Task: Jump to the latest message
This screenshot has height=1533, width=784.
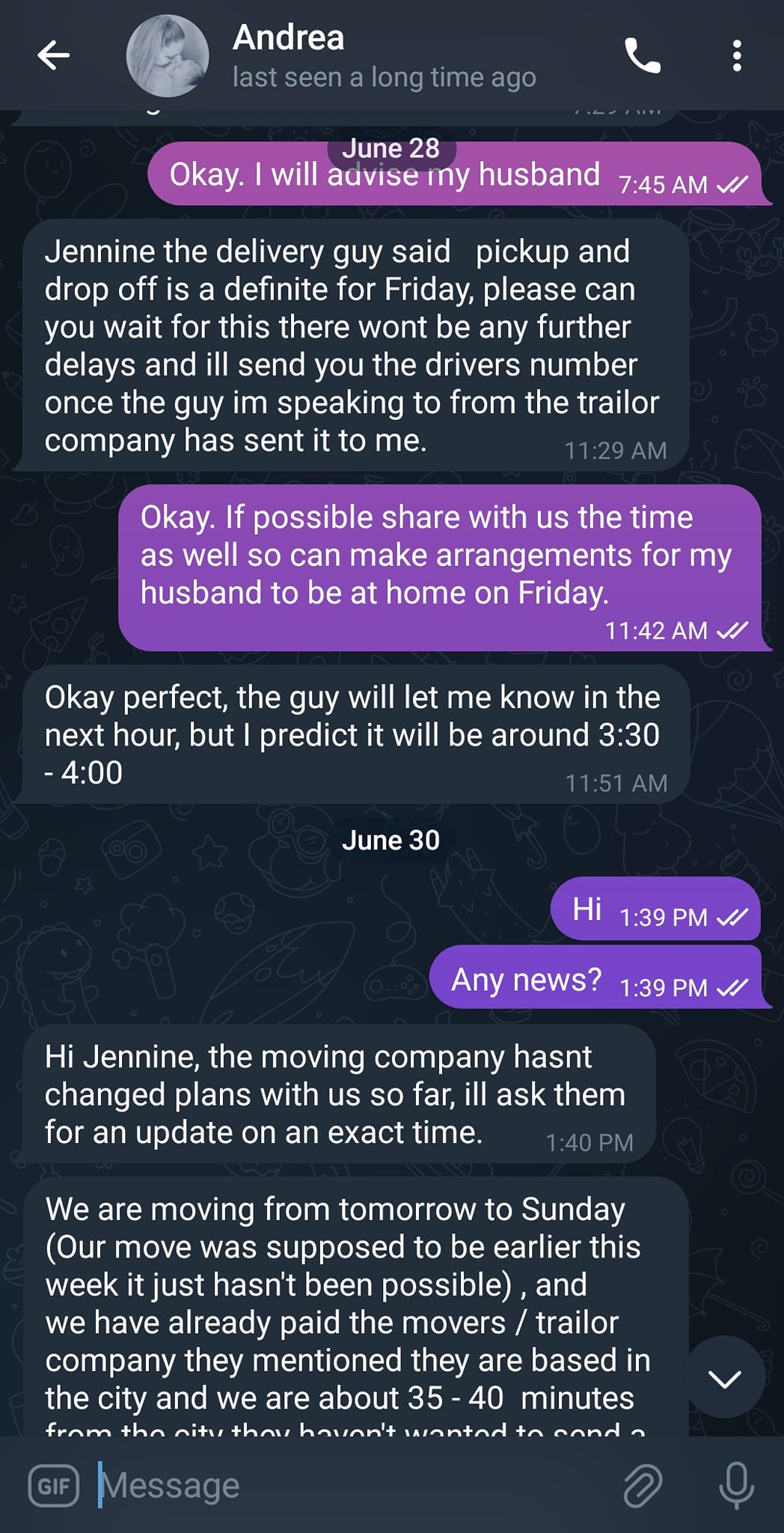Action: [x=724, y=1377]
